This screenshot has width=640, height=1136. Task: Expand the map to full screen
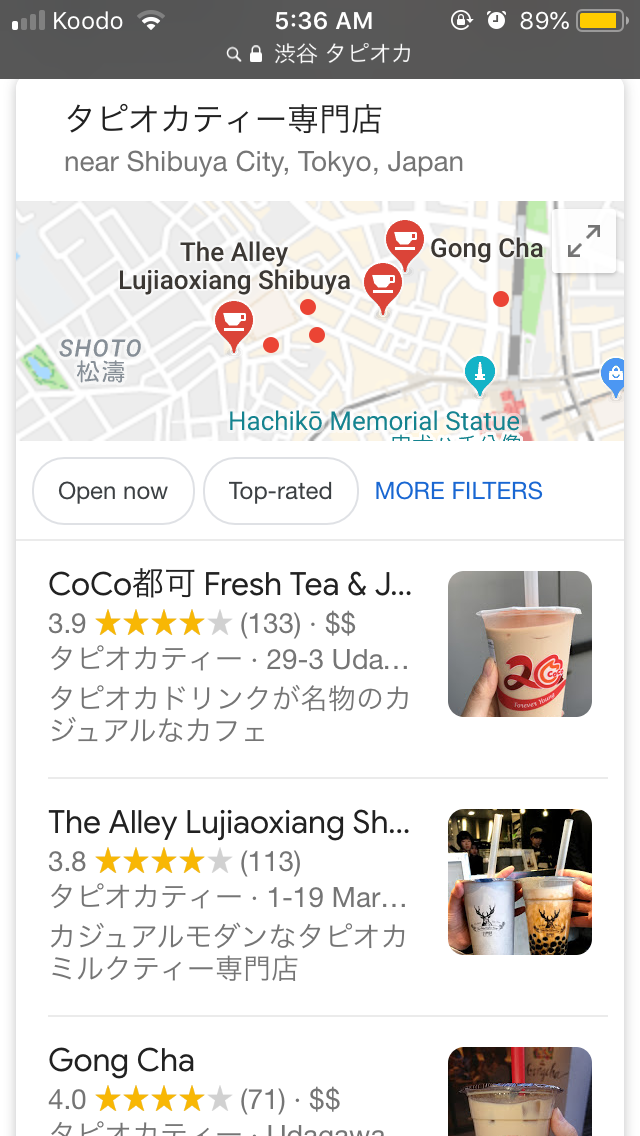(583, 241)
